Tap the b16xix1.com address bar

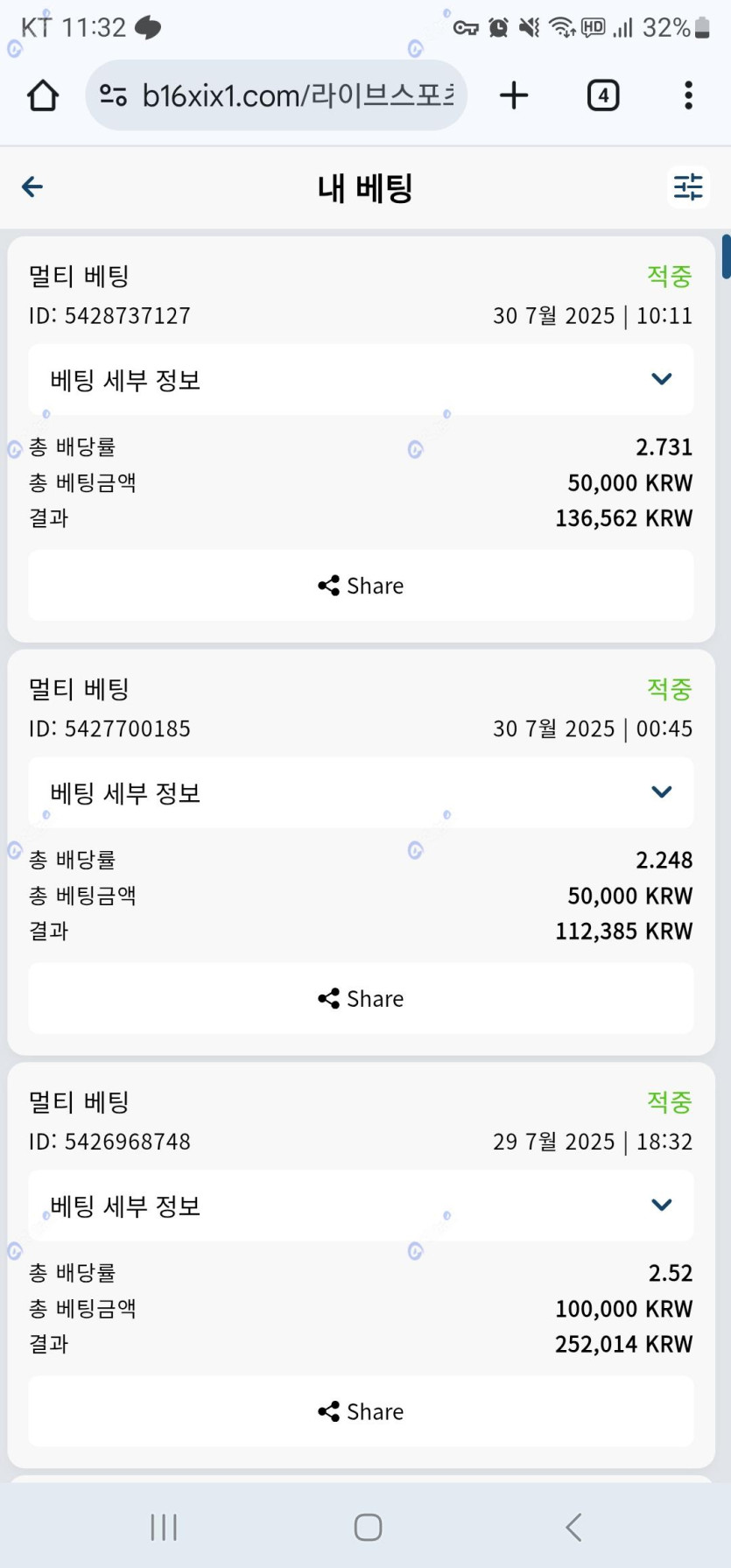[276, 95]
